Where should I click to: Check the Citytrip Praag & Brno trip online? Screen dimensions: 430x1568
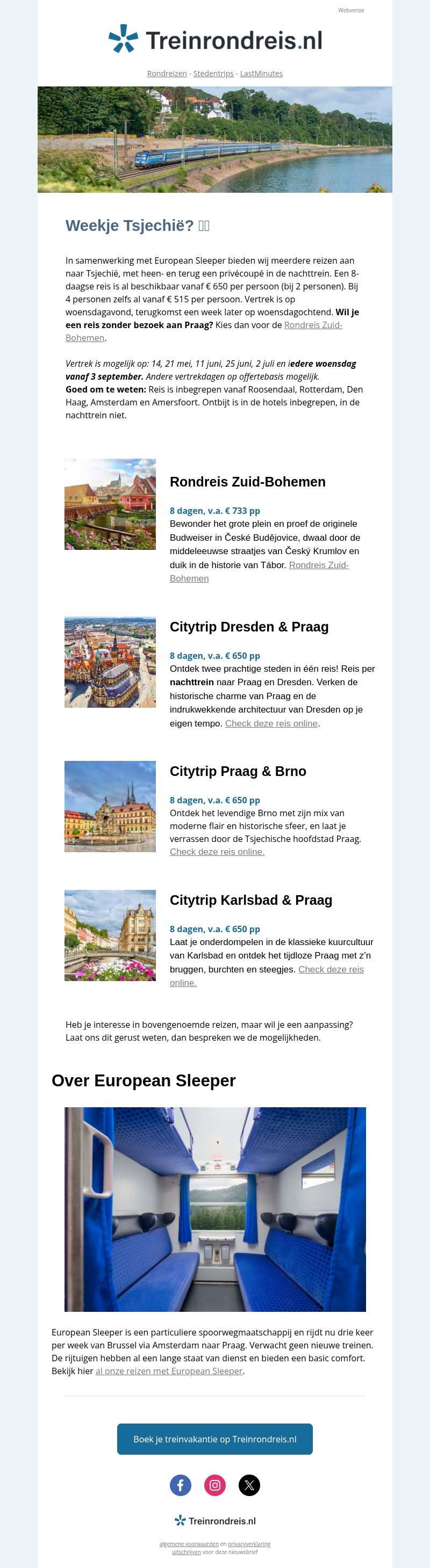click(217, 852)
